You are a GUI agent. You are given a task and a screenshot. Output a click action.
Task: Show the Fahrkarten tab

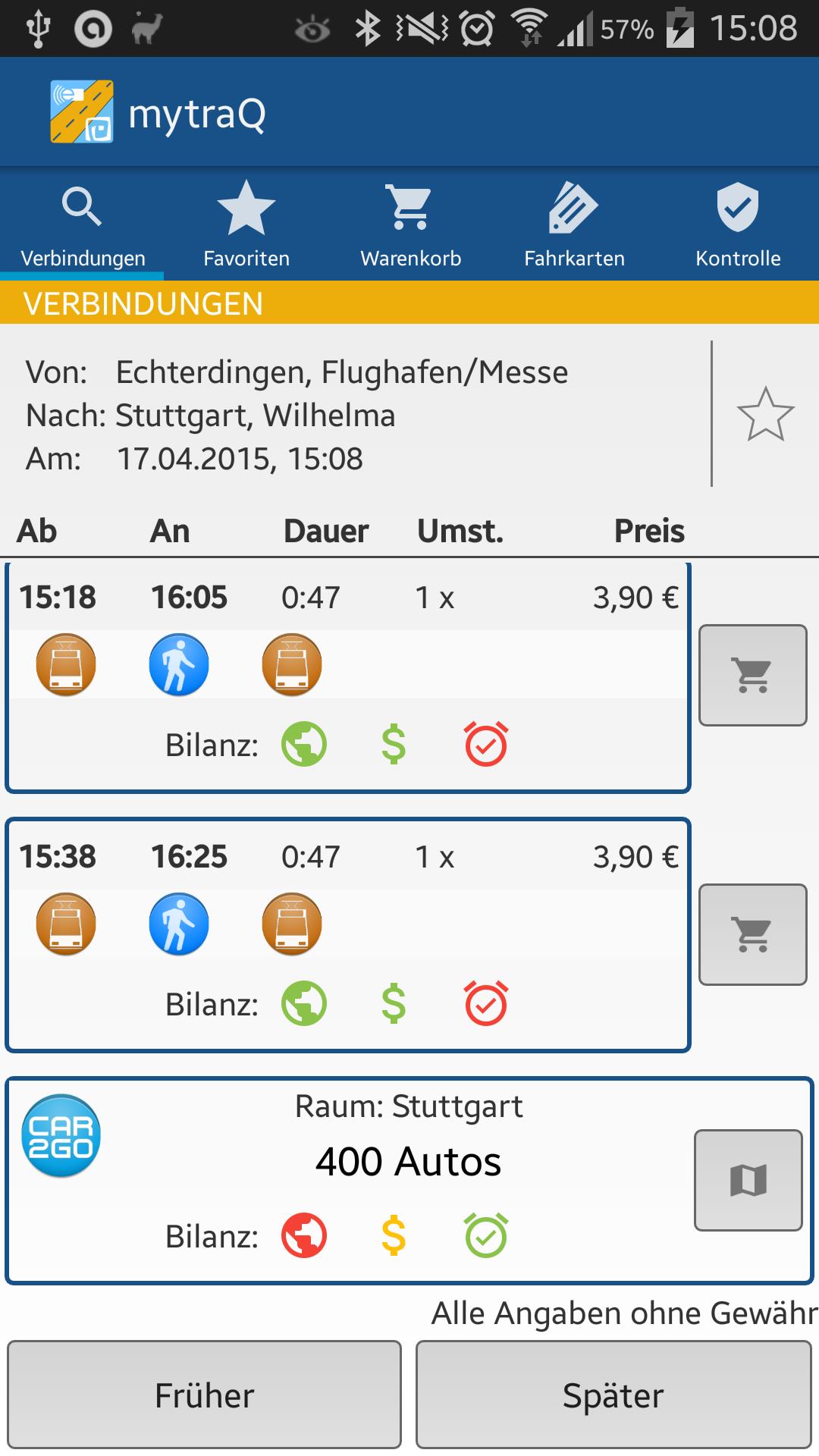[x=574, y=225]
